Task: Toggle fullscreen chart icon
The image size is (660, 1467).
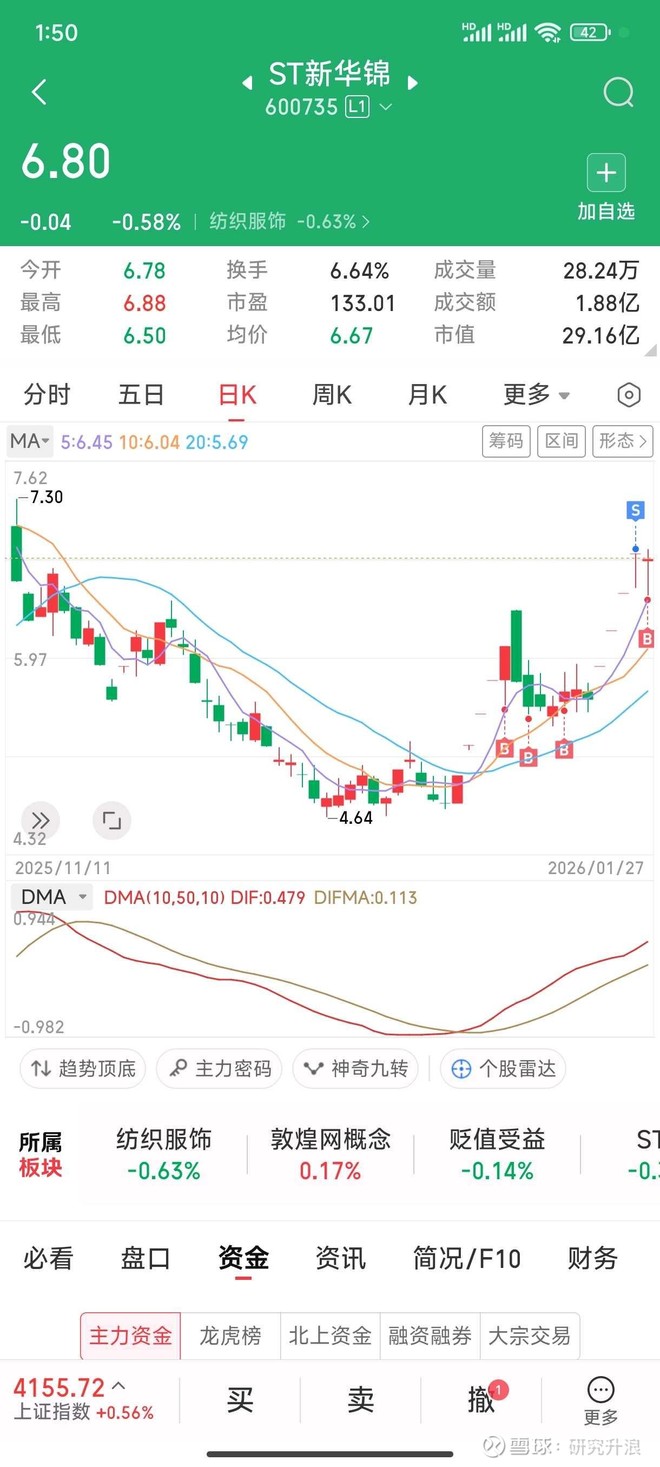Action: click(112, 821)
